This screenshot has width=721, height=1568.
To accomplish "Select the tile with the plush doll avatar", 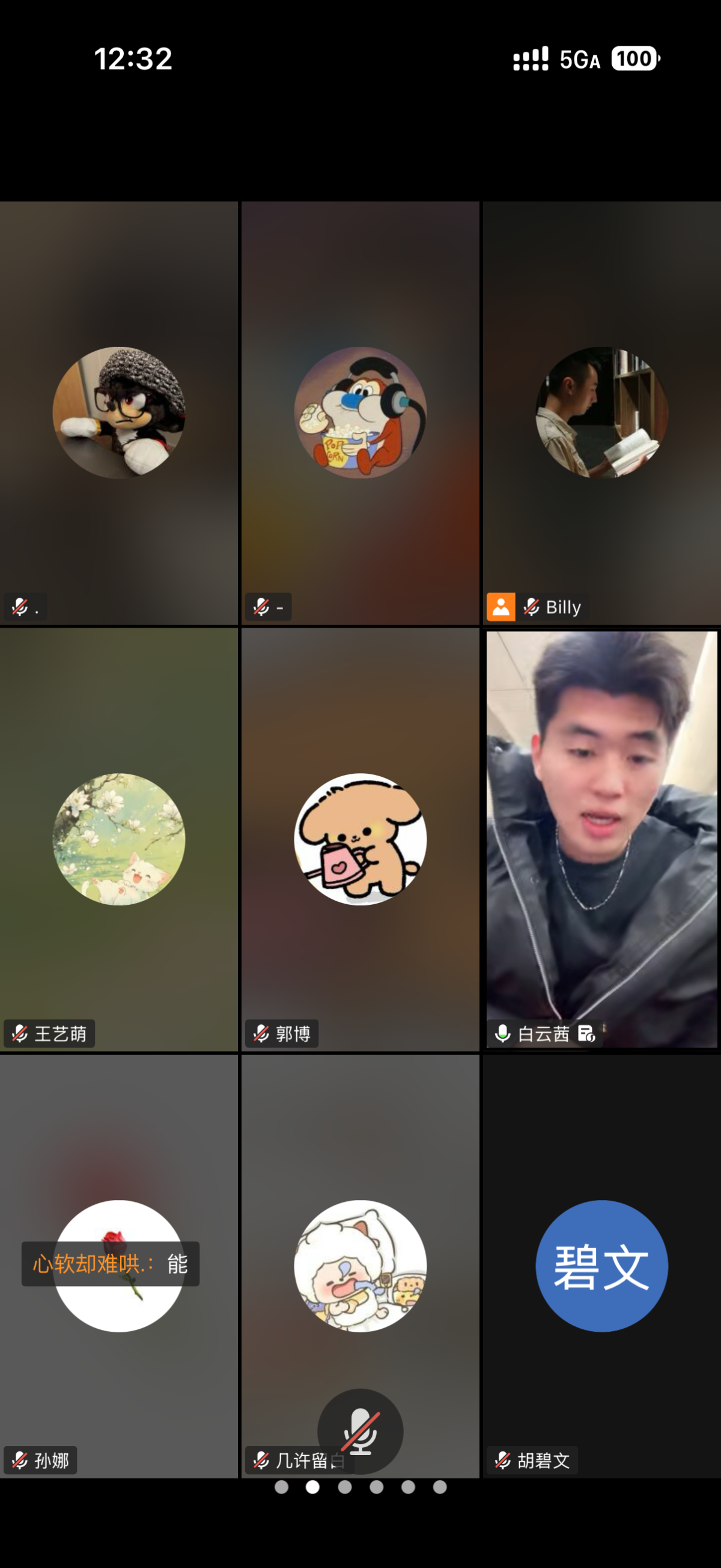I will pyautogui.click(x=118, y=412).
